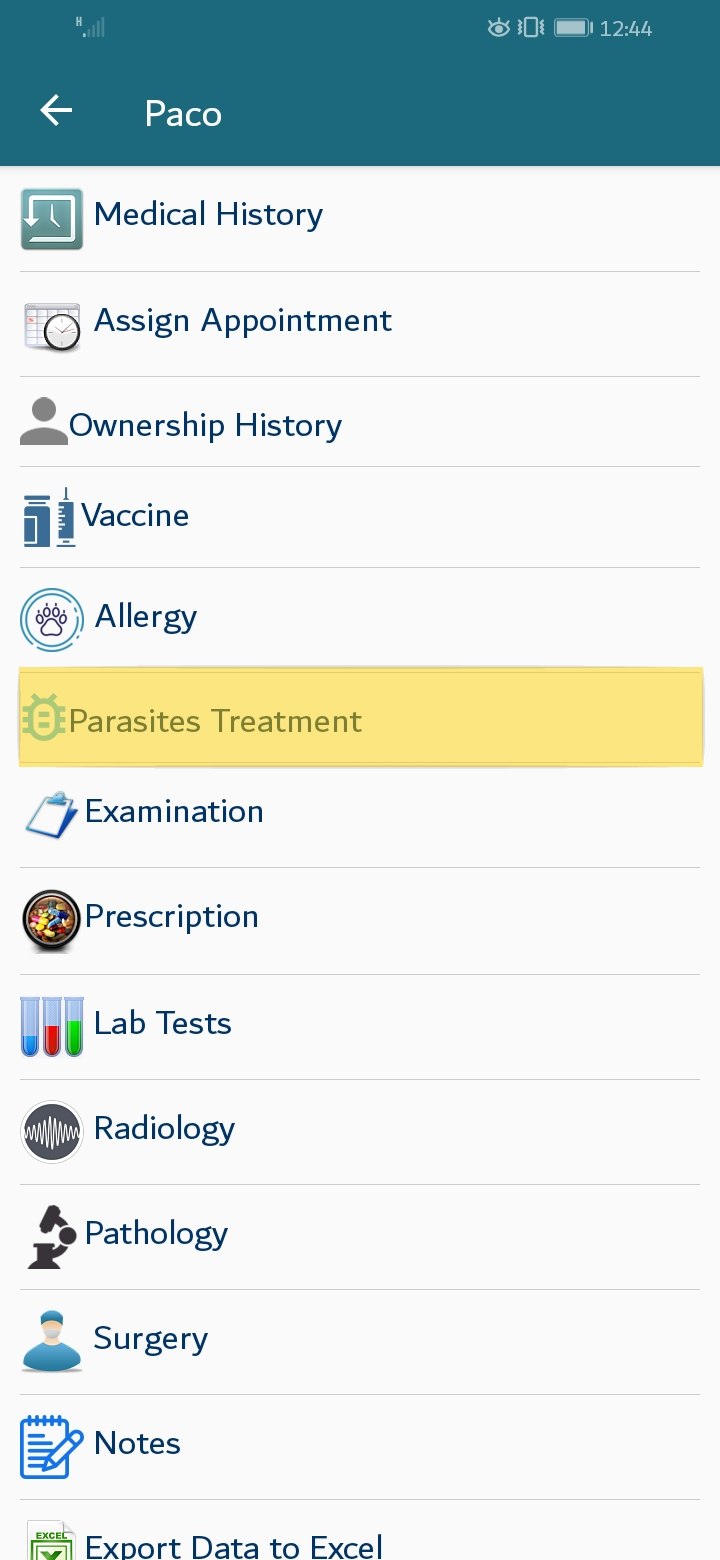Select Radiology
Viewport: 720px width, 1560px height.
(360, 1132)
